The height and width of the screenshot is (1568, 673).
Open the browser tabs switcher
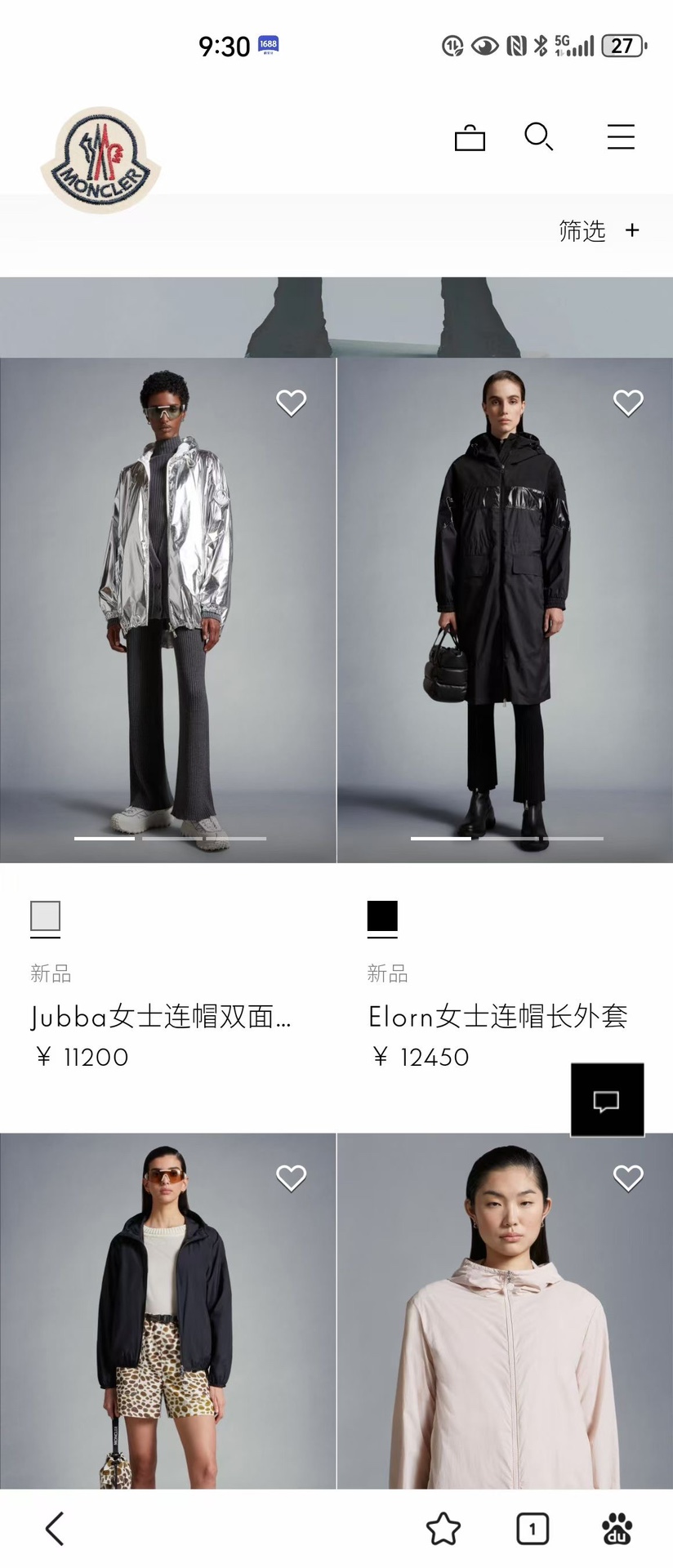coord(533,1529)
